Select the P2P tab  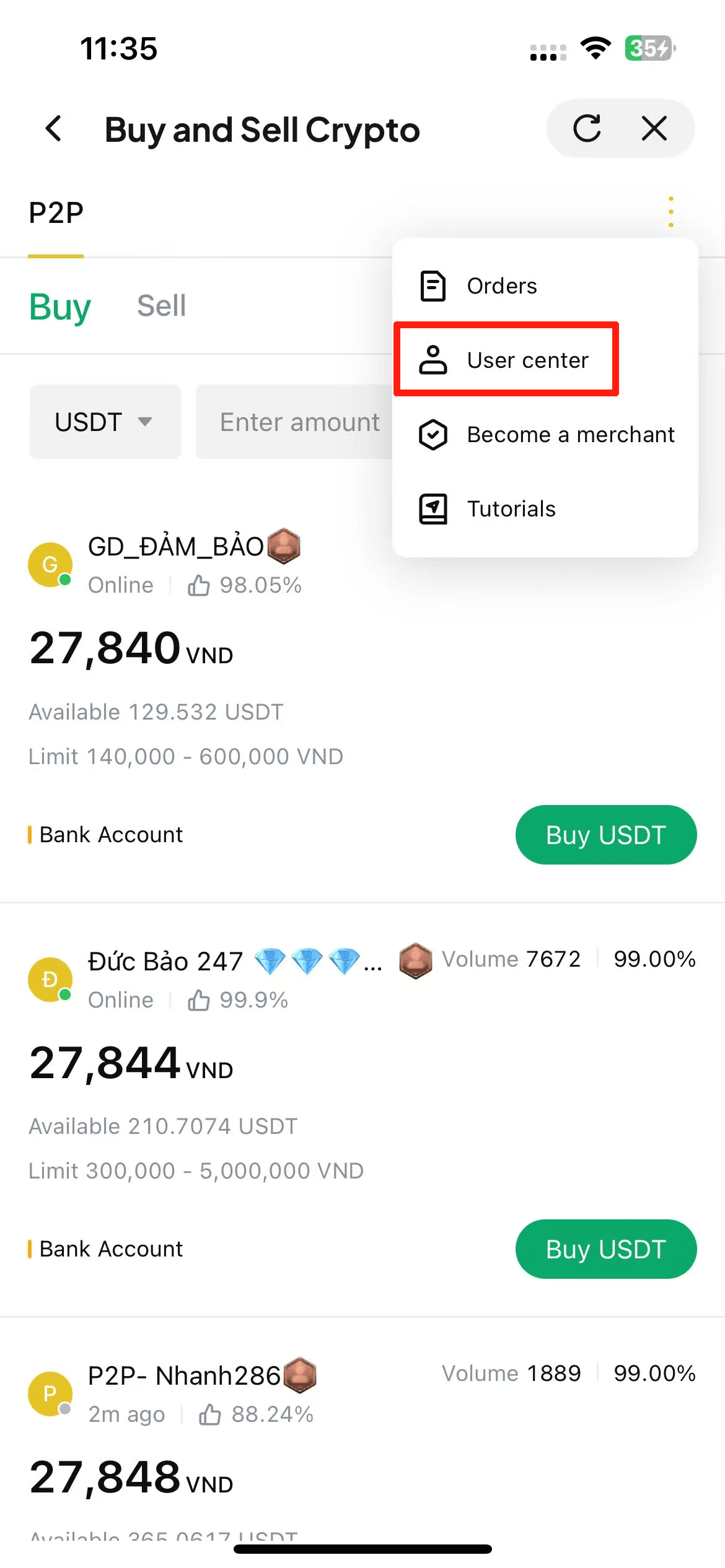tap(56, 213)
